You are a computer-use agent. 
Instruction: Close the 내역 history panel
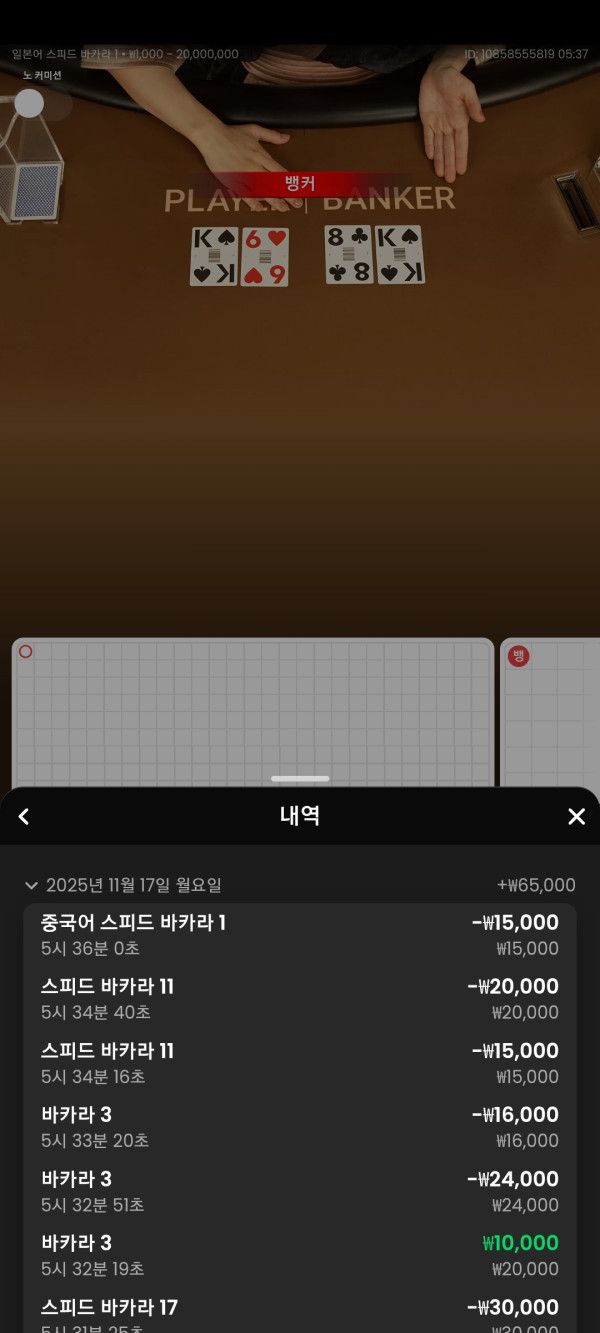click(576, 817)
